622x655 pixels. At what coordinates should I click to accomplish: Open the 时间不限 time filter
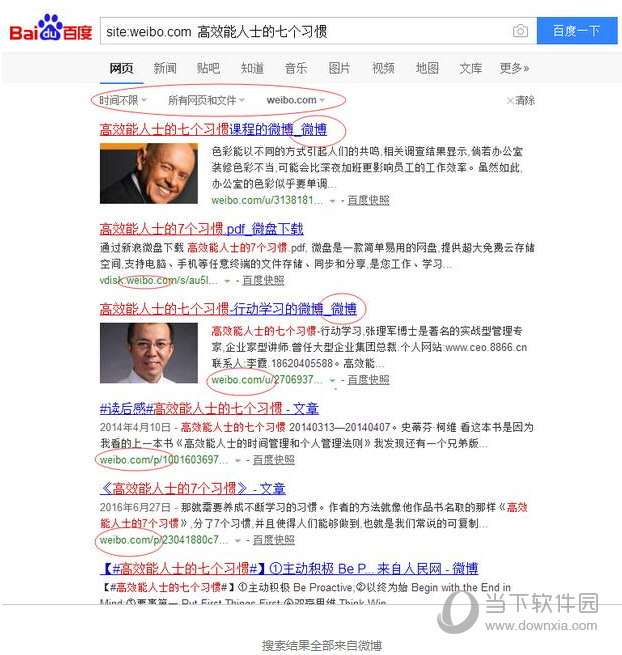click(x=123, y=101)
